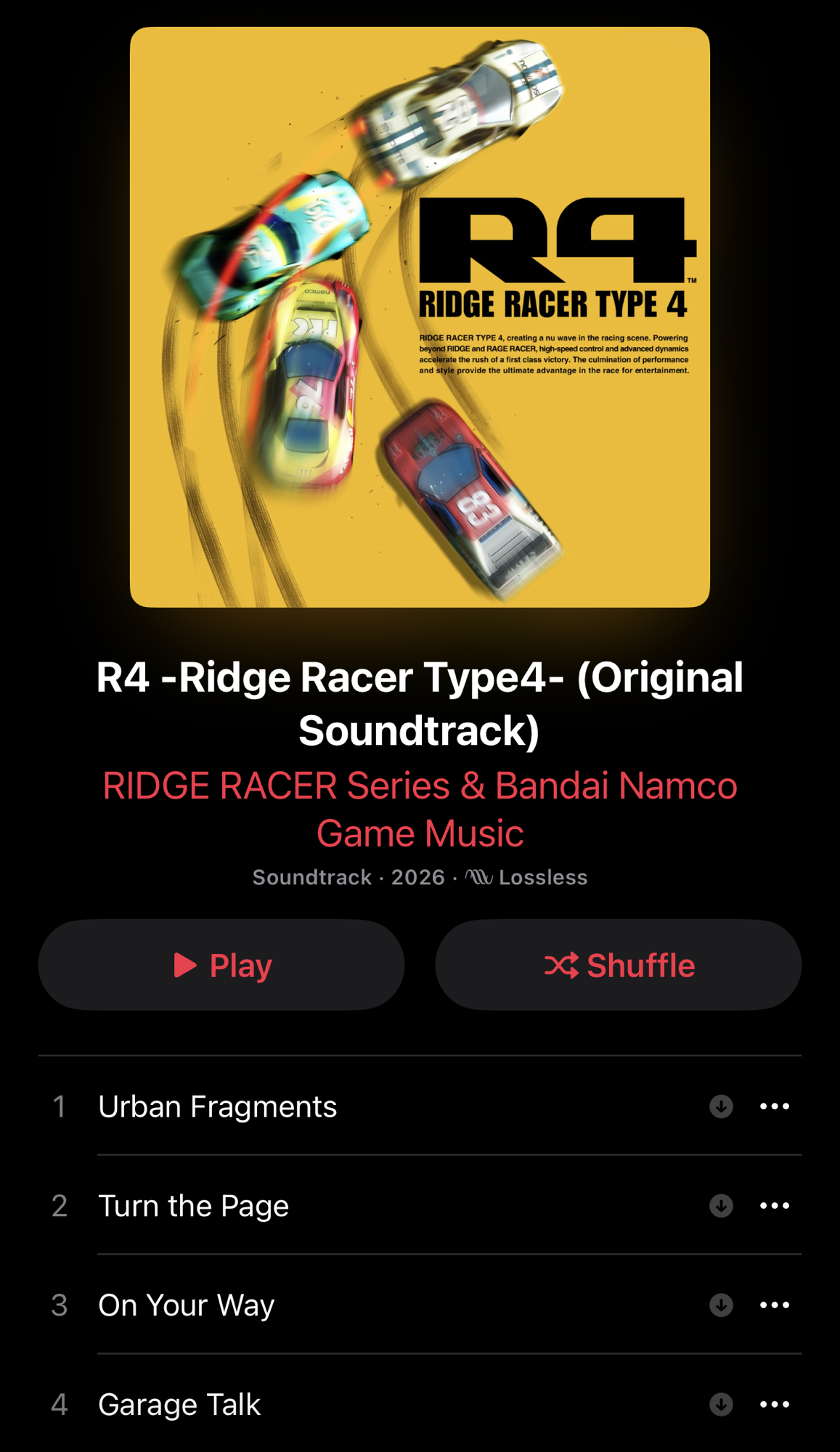Viewport: 840px width, 1452px height.
Task: Download On Your Way
Action: tap(721, 1305)
